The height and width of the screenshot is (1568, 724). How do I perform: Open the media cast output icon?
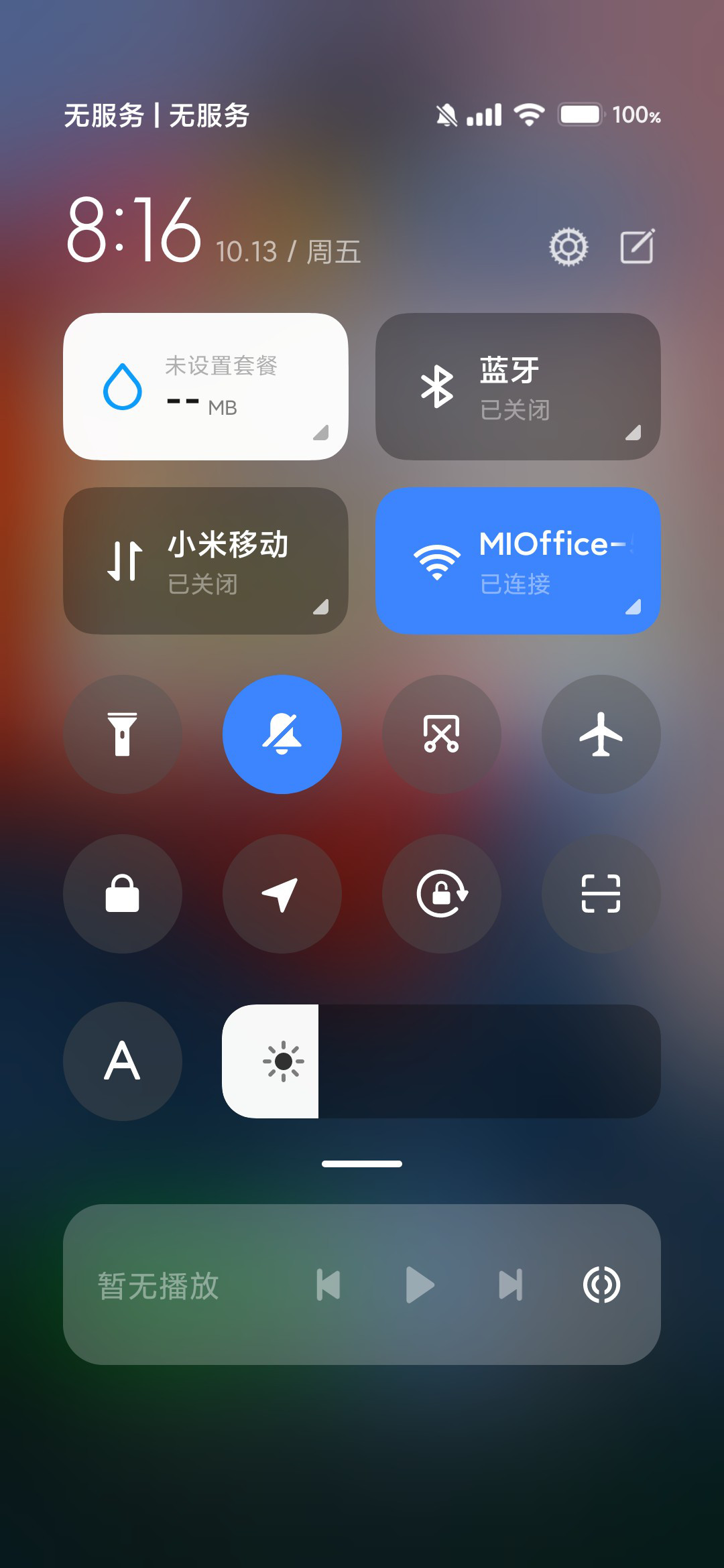601,1285
